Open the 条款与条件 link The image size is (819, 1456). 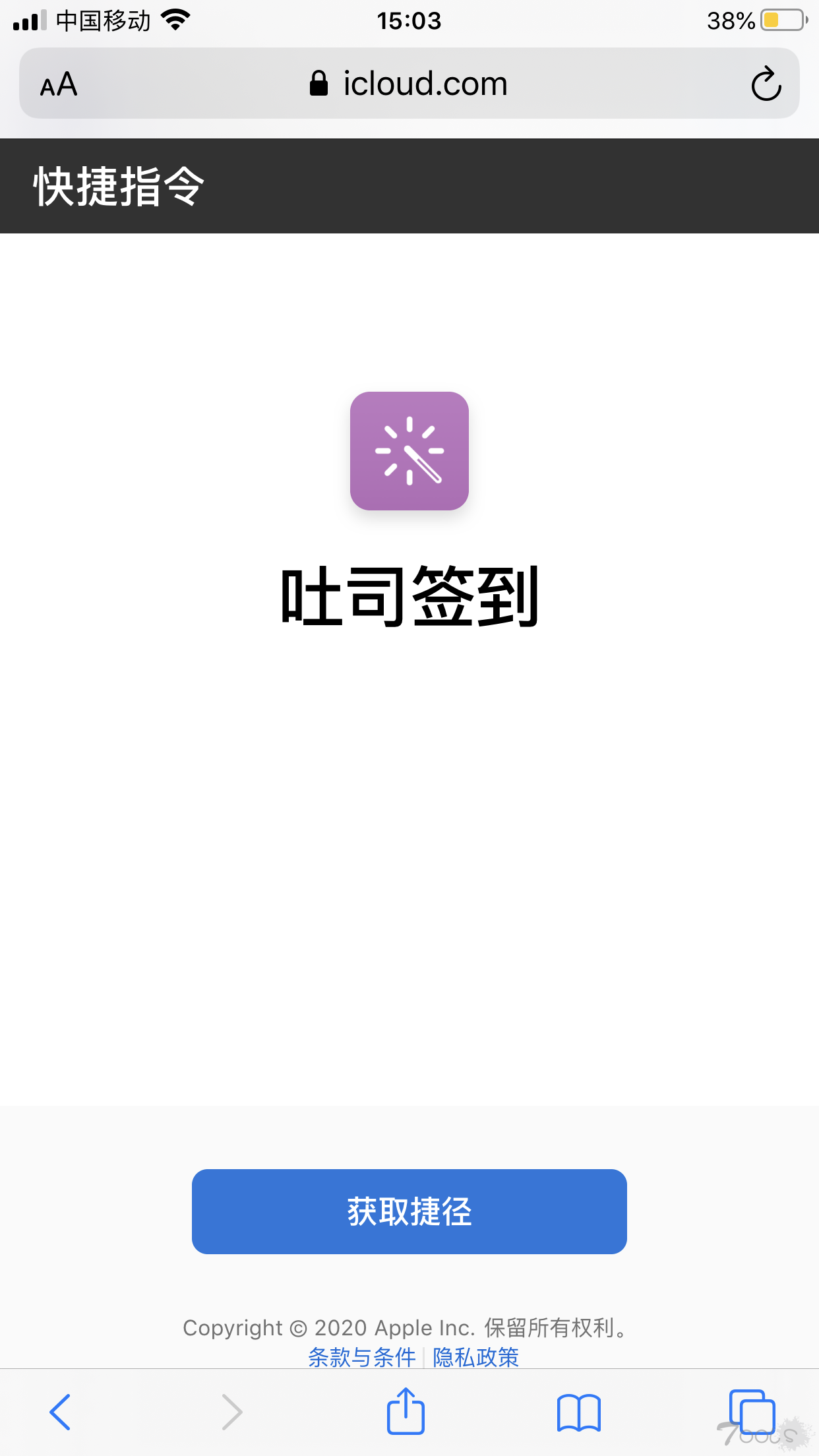[362, 1357]
